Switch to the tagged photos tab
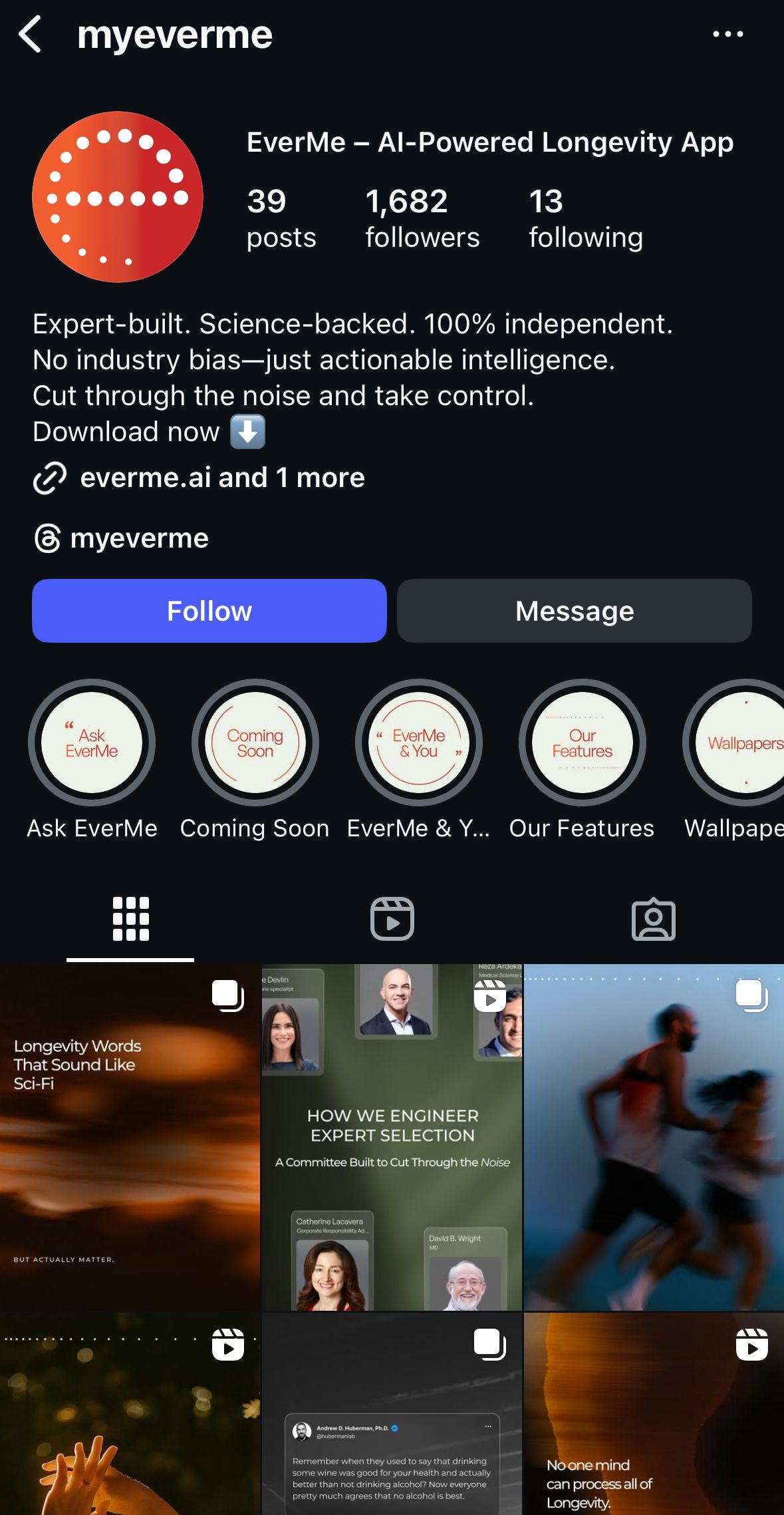The width and height of the screenshot is (784, 1515). 653,919
